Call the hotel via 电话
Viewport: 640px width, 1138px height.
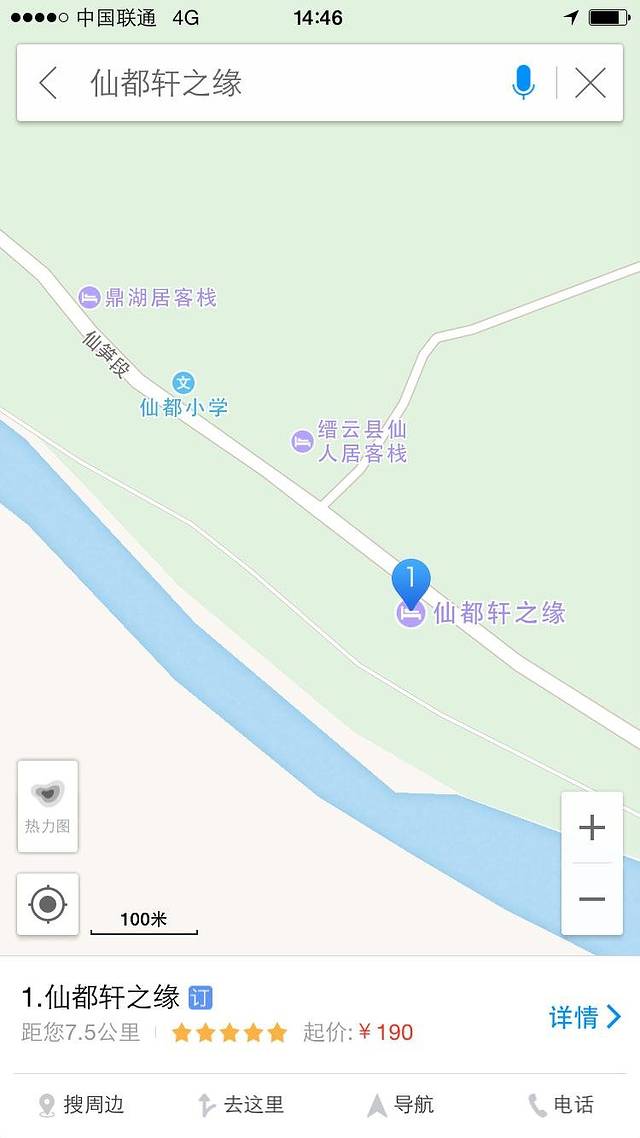point(561,1104)
